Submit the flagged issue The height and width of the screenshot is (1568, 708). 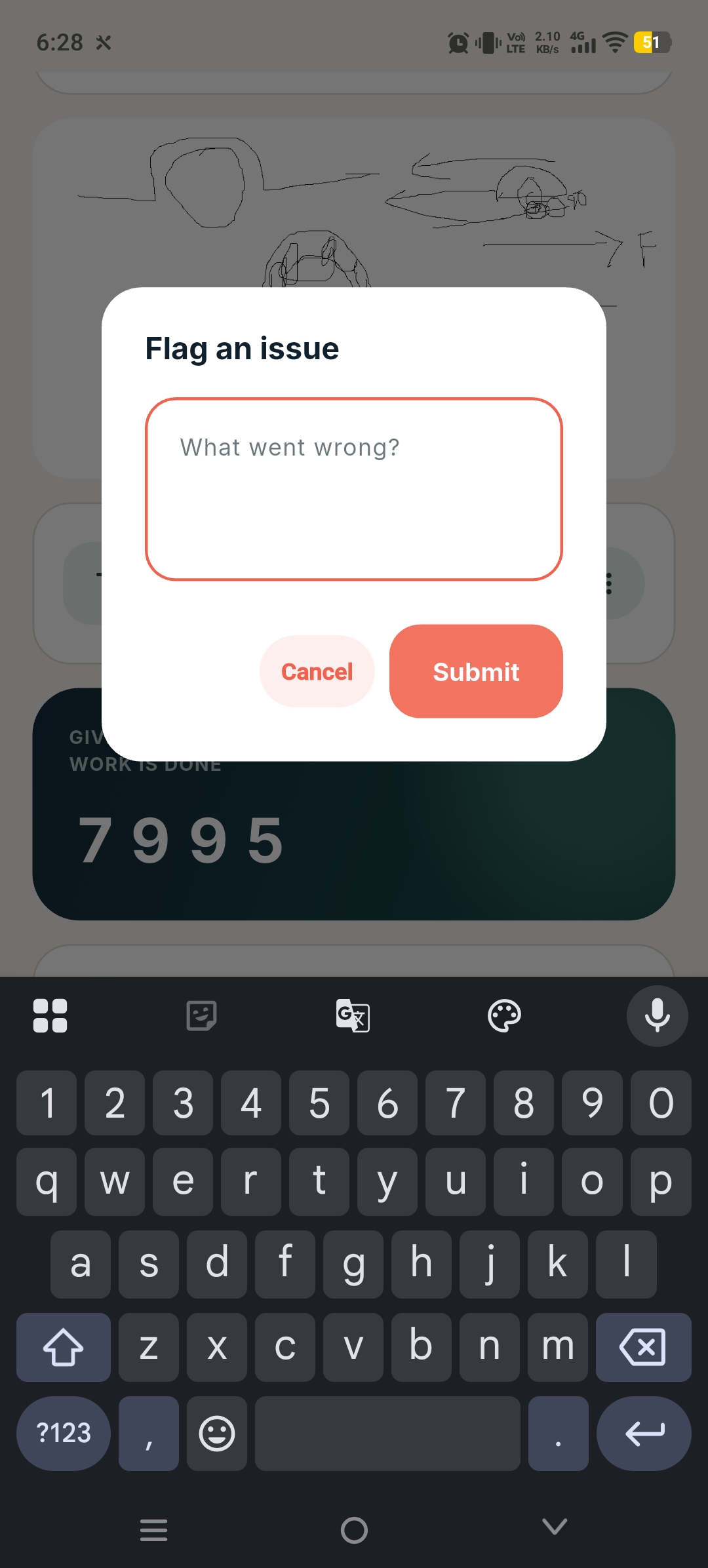(x=476, y=671)
